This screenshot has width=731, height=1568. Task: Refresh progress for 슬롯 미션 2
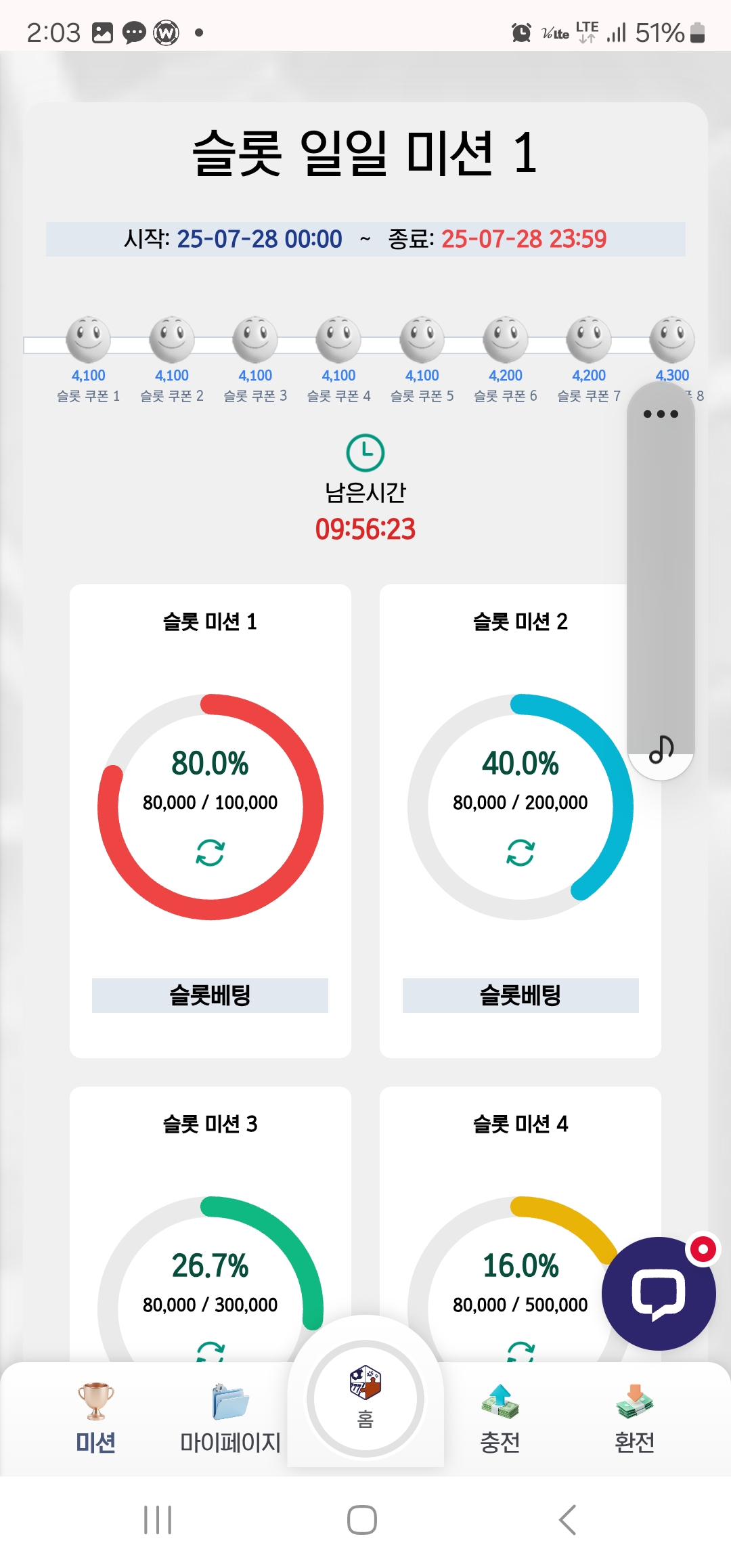pos(520,852)
